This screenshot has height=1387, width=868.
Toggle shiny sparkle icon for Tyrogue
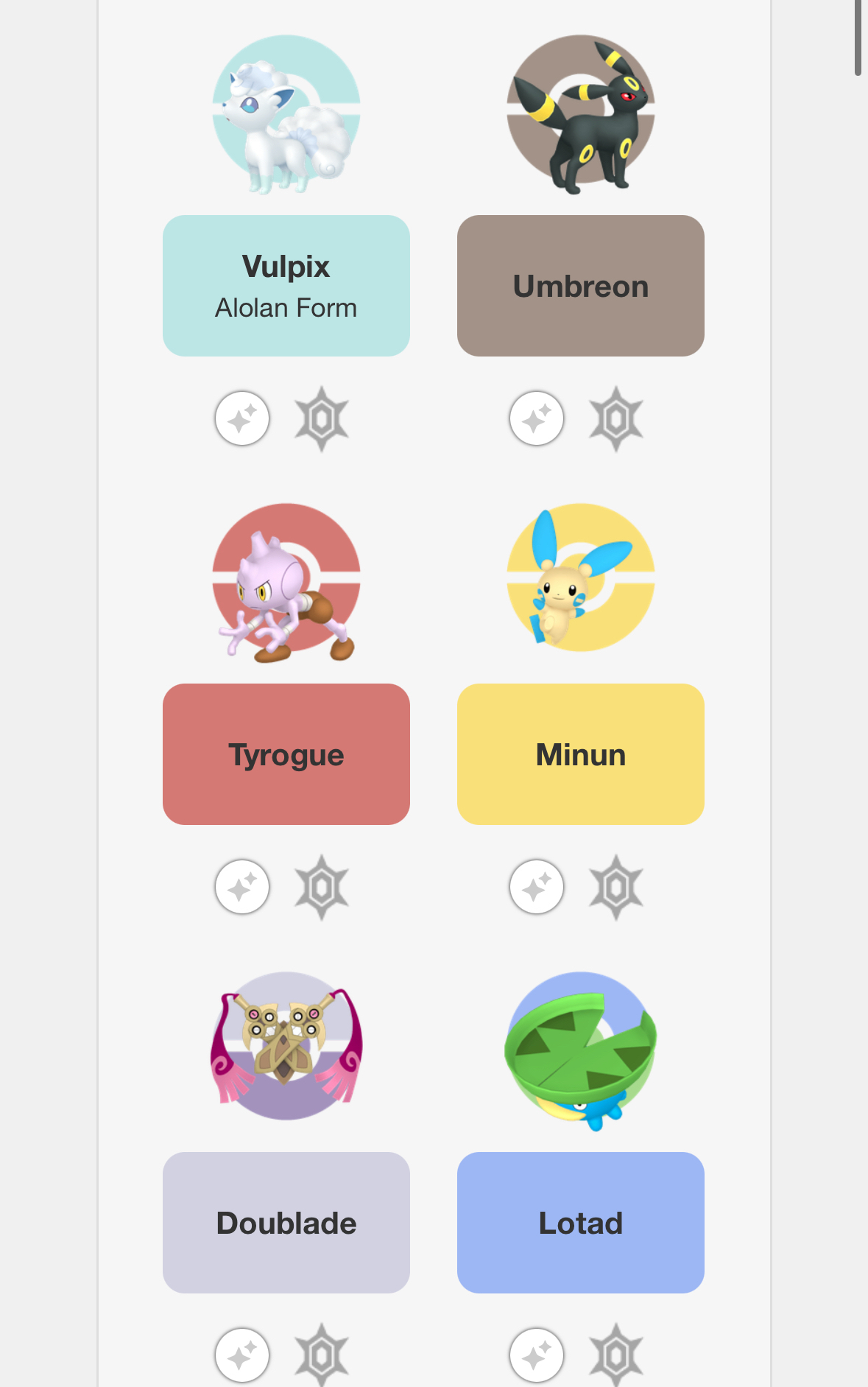tap(242, 887)
